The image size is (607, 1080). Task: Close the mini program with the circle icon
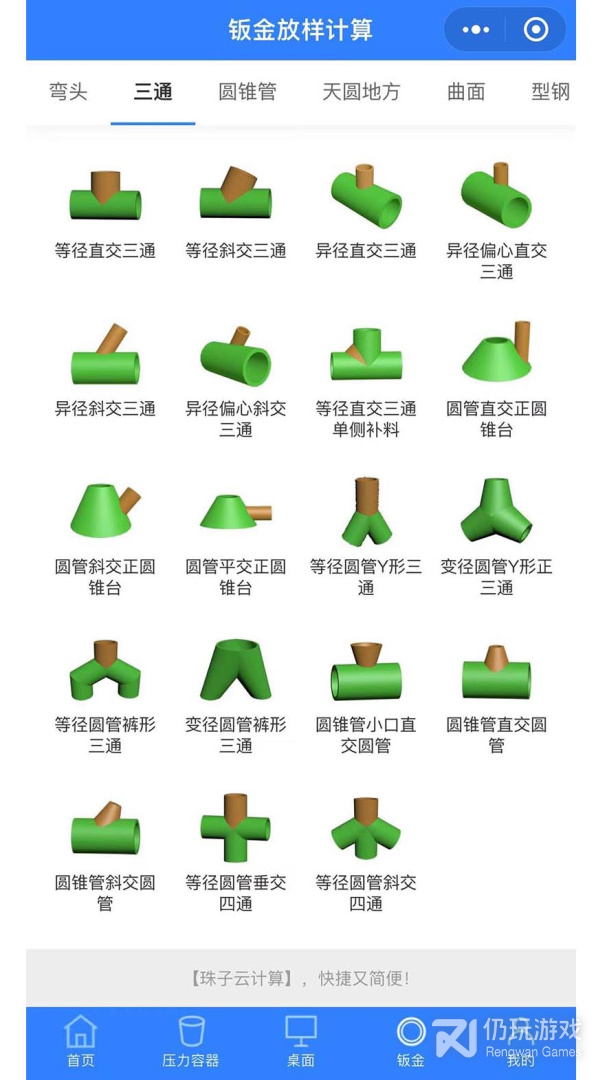536,30
